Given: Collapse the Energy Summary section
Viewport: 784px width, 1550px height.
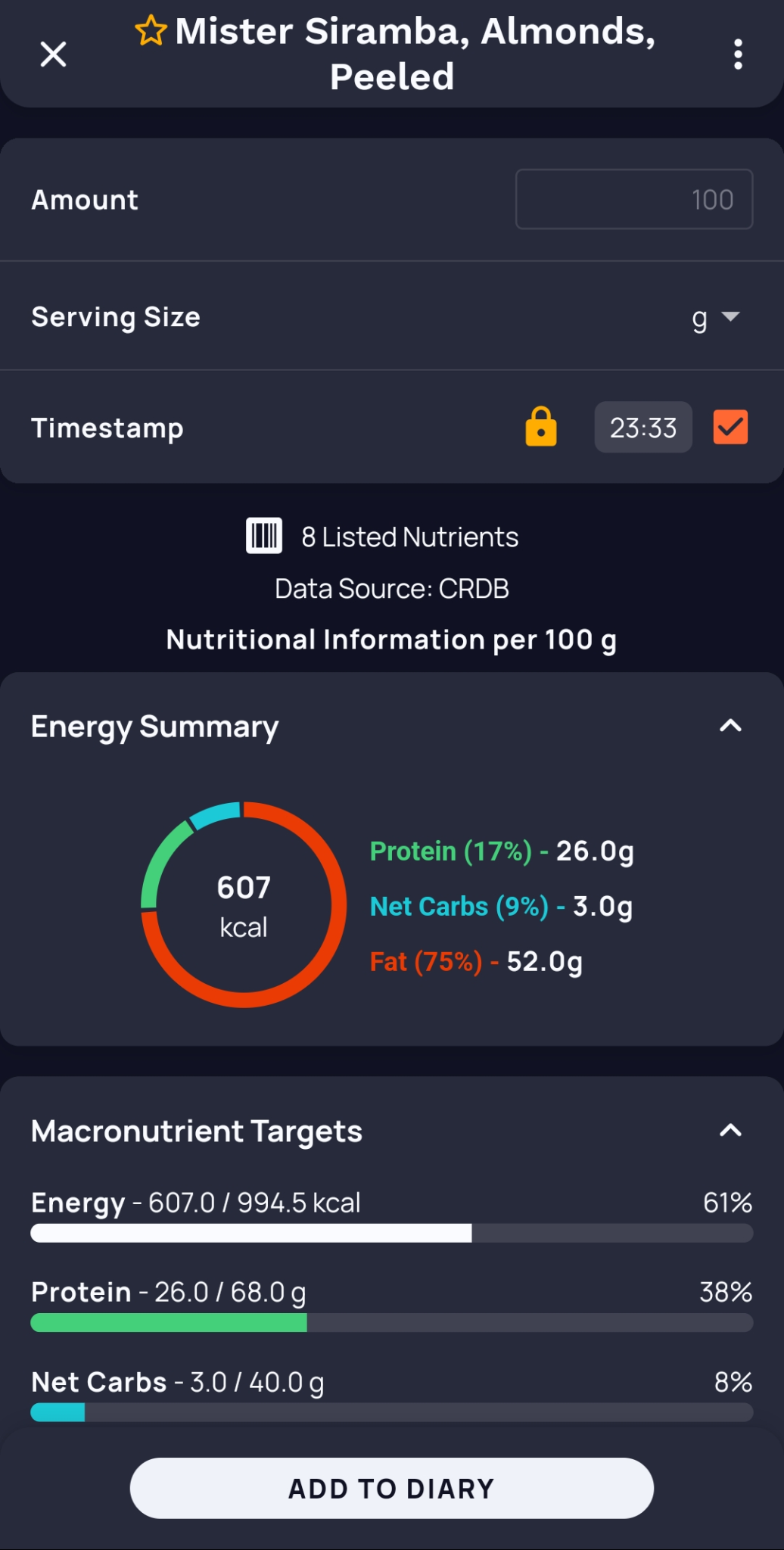Looking at the screenshot, I should pyautogui.click(x=730, y=727).
